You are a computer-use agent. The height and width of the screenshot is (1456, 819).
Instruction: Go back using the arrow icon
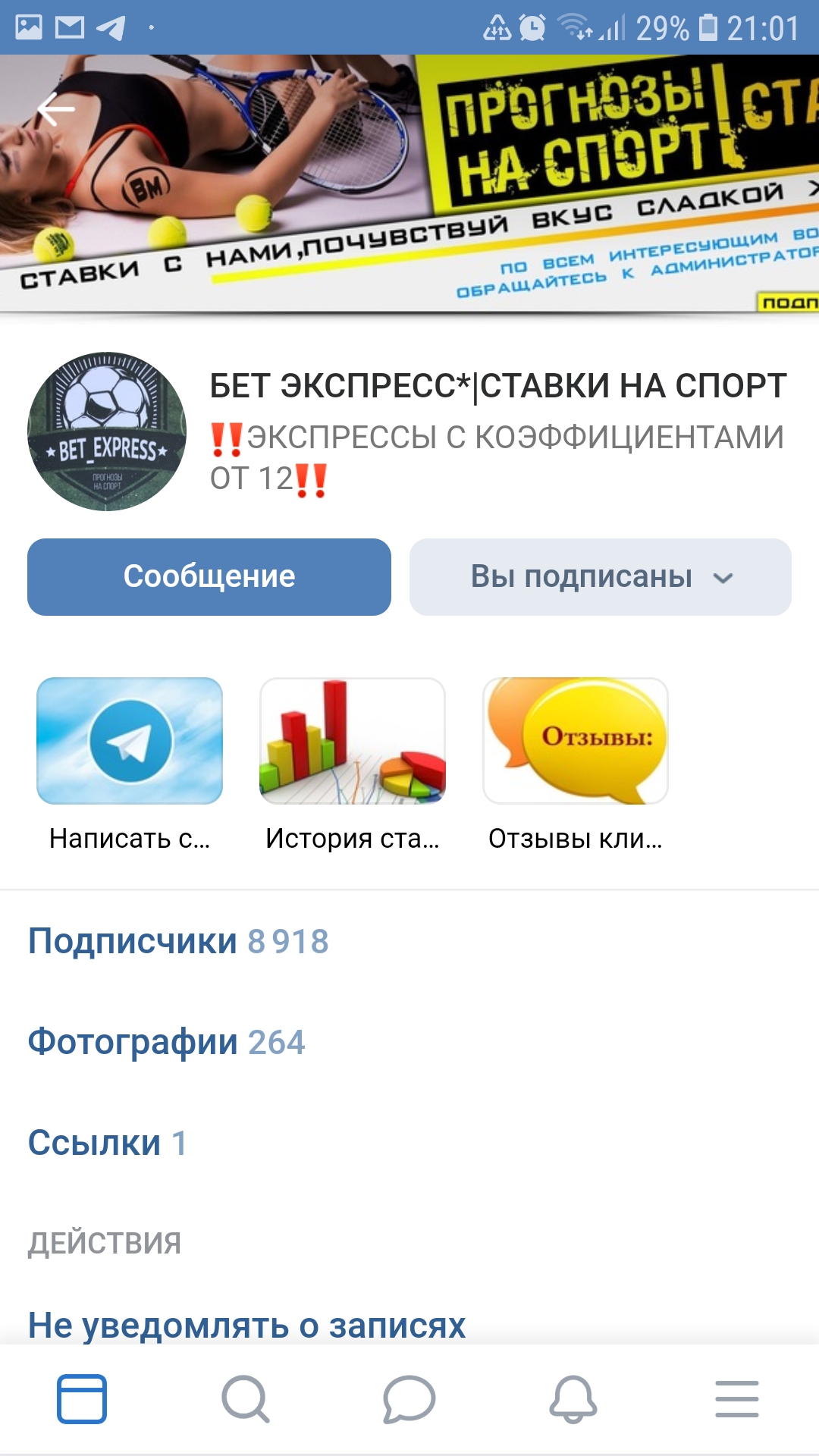(56, 110)
